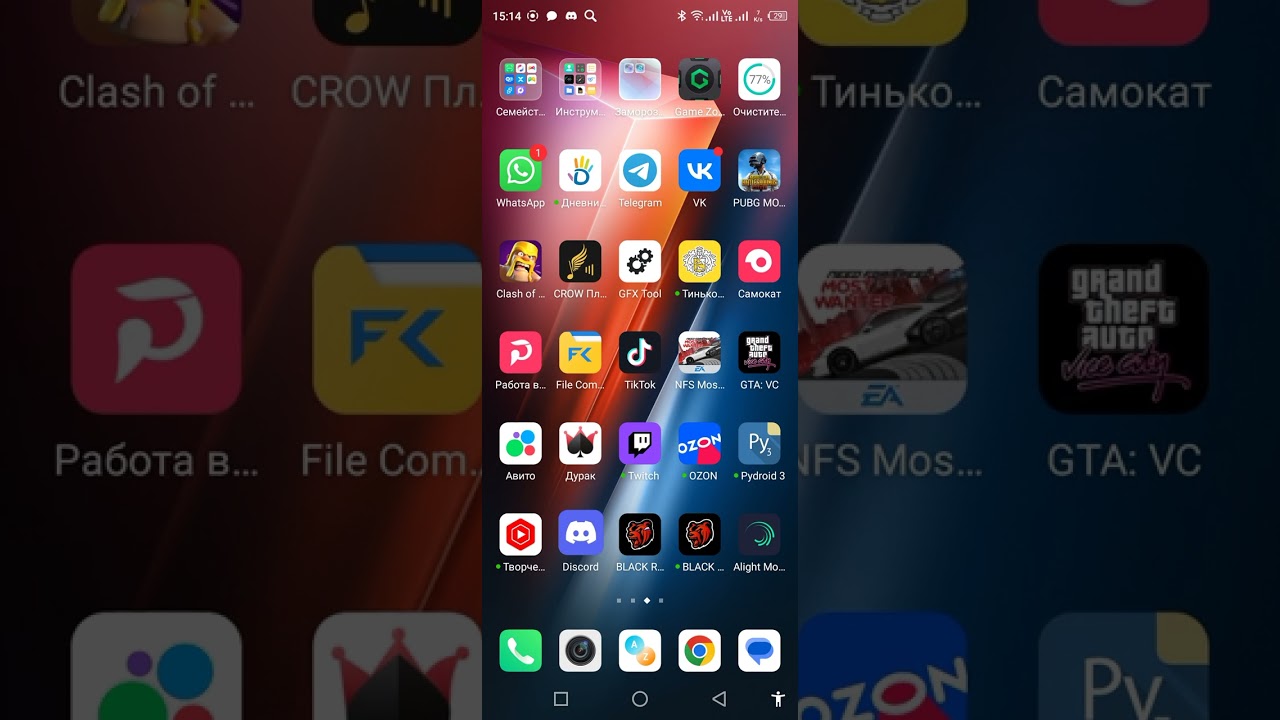Open the Самокат delivery app
Screen dimensions: 1280x720
click(759, 262)
